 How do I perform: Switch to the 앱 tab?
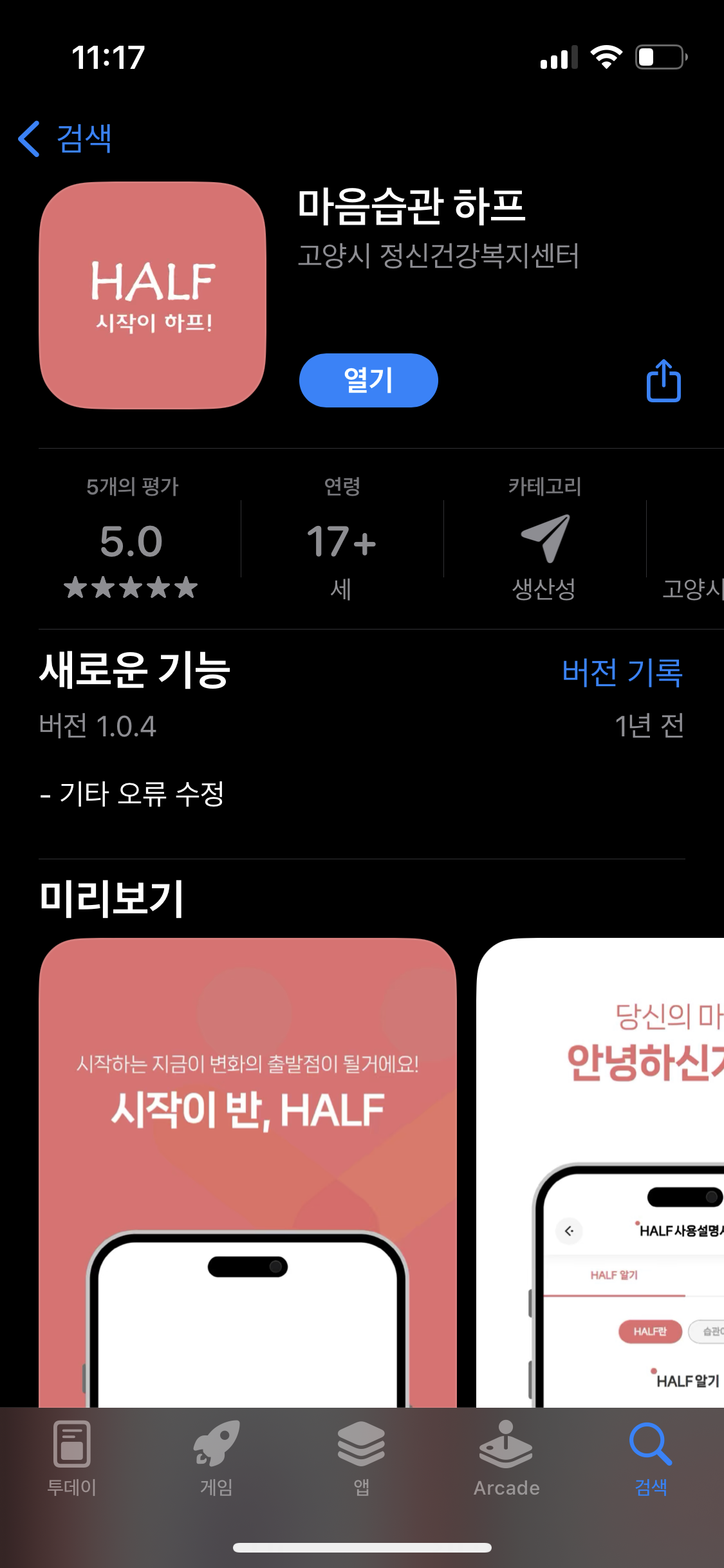pos(362,1458)
